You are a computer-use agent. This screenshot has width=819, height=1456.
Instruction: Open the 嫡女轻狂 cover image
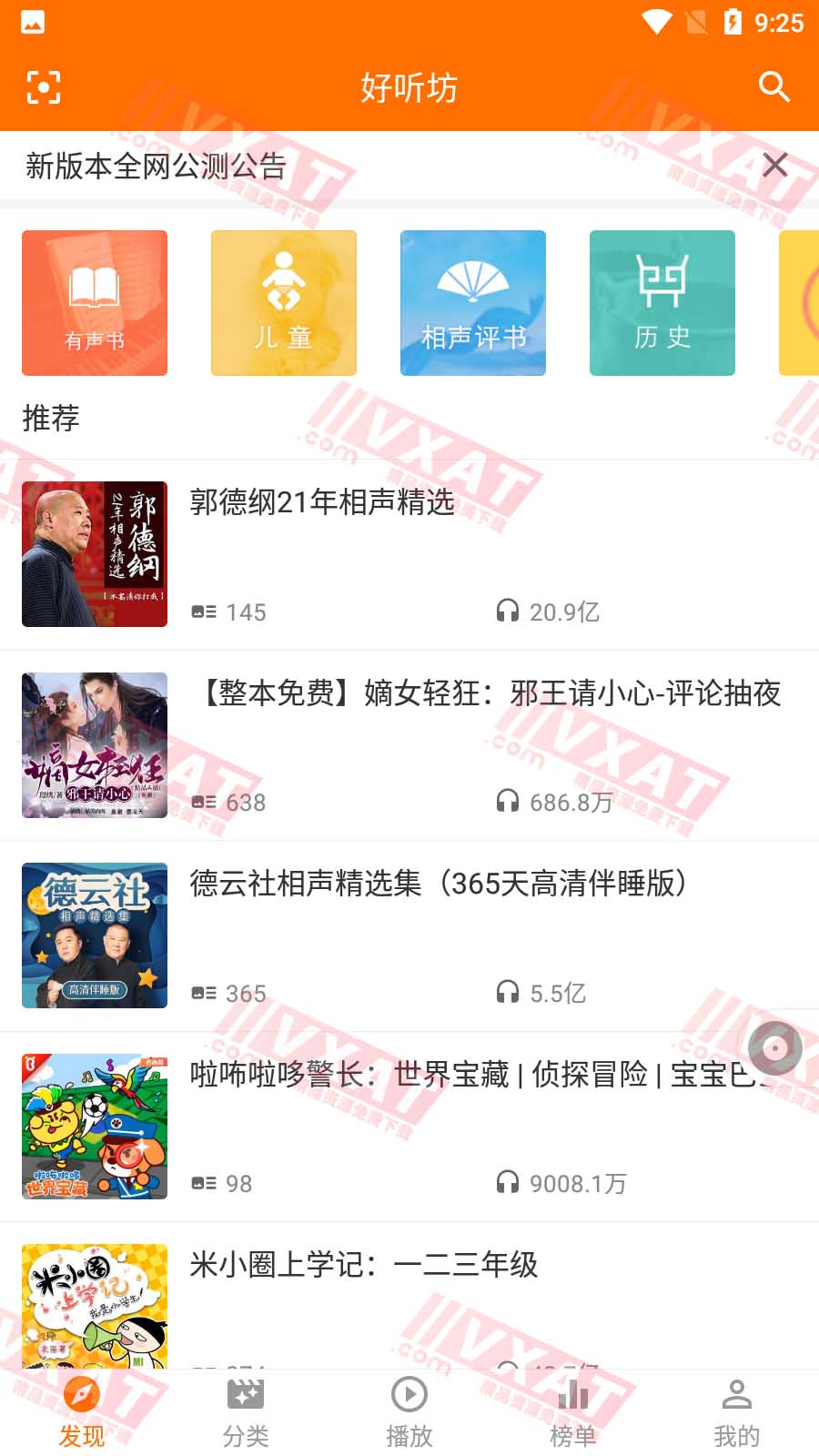94,744
